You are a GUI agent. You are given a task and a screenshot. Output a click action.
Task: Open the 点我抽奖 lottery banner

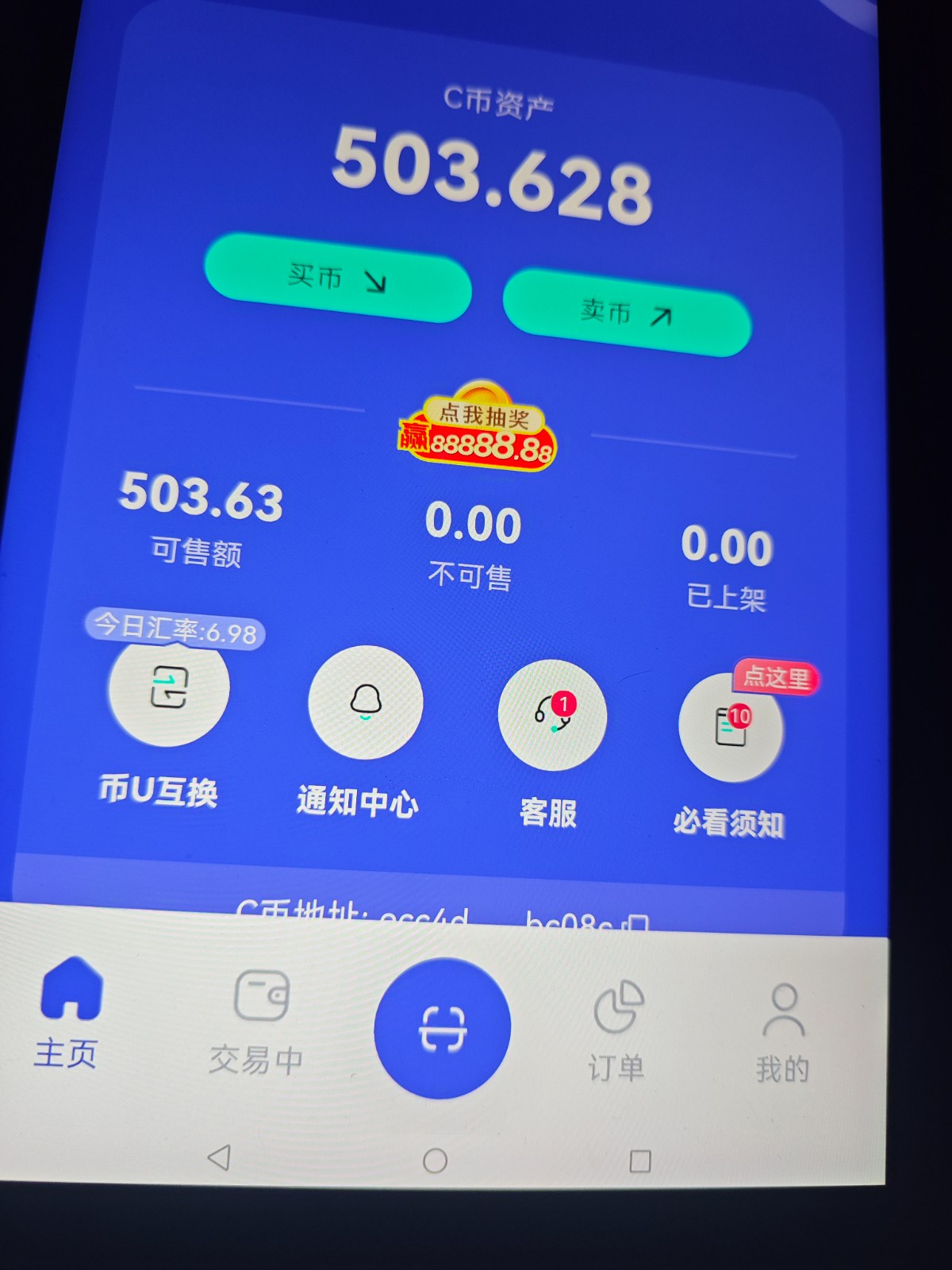(477, 429)
